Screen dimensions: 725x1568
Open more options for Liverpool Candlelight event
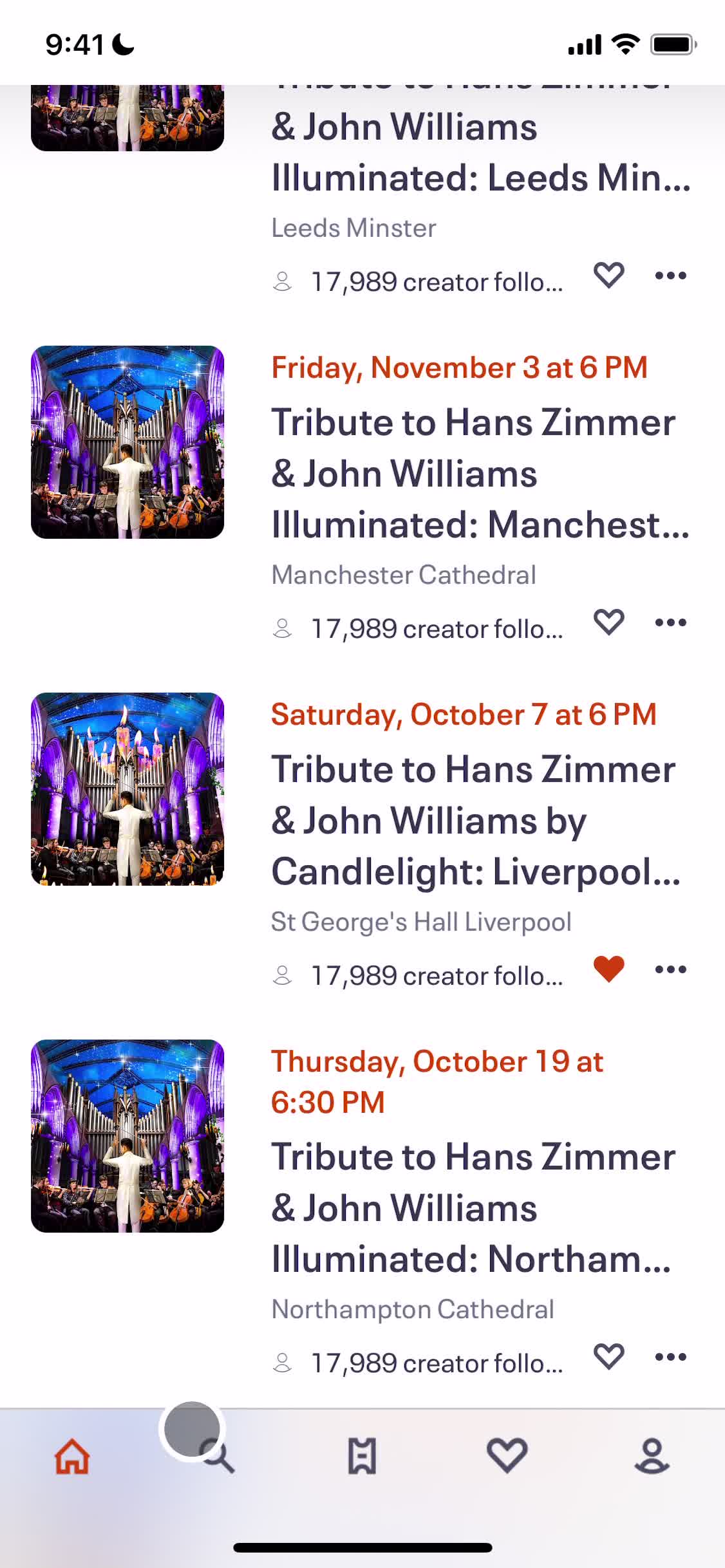[x=670, y=969]
